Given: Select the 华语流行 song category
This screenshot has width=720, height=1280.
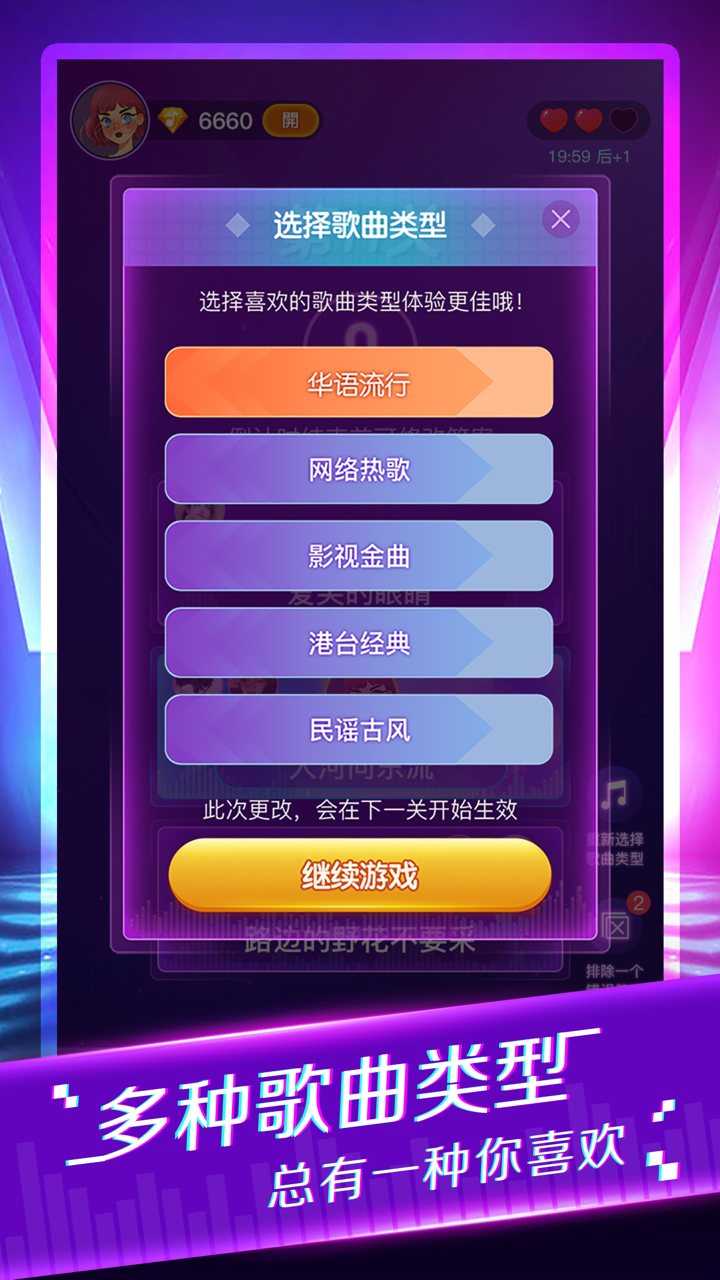Looking at the screenshot, I should [x=360, y=382].
